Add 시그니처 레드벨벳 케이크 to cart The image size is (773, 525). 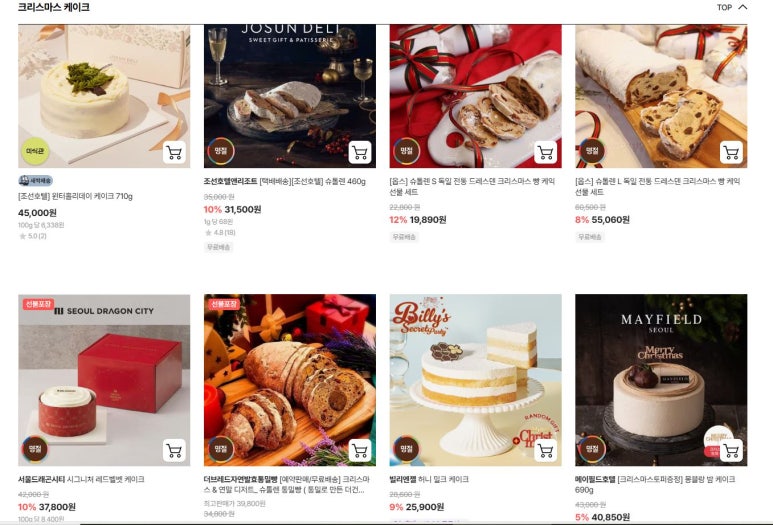point(174,451)
